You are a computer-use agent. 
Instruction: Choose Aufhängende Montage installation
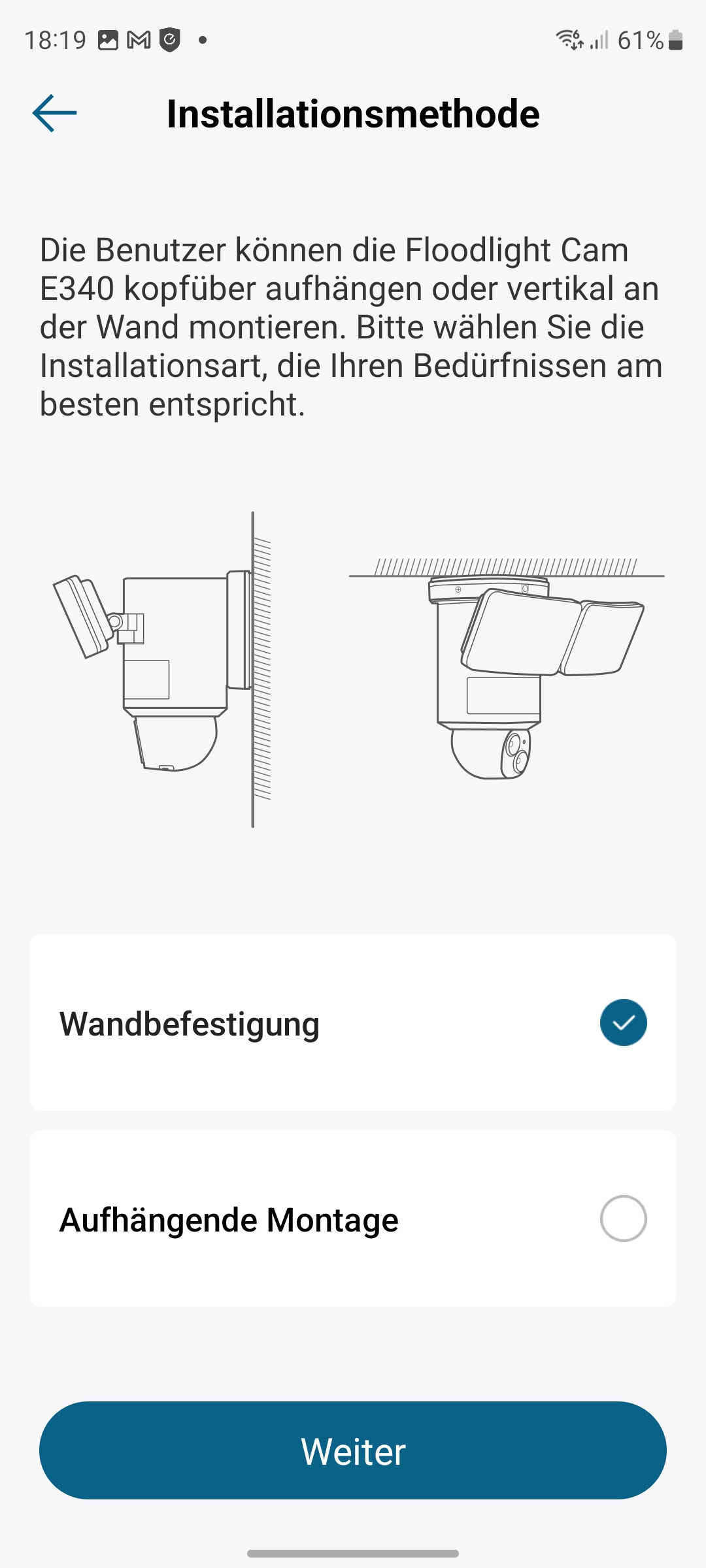pyautogui.click(x=353, y=1218)
